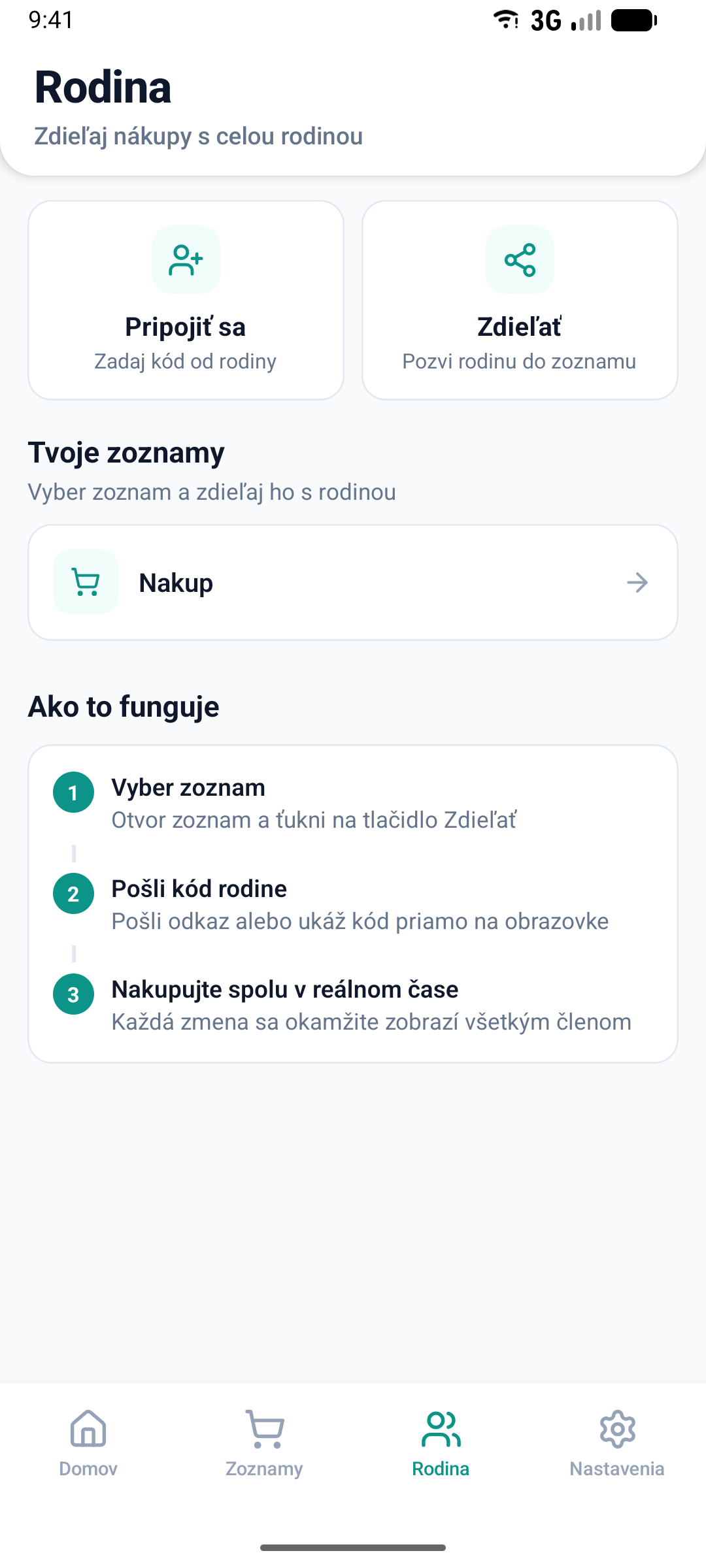Screen dimensions: 706x1568
Task: Select the shopping cart icon beside Nakup
Action: [86, 581]
